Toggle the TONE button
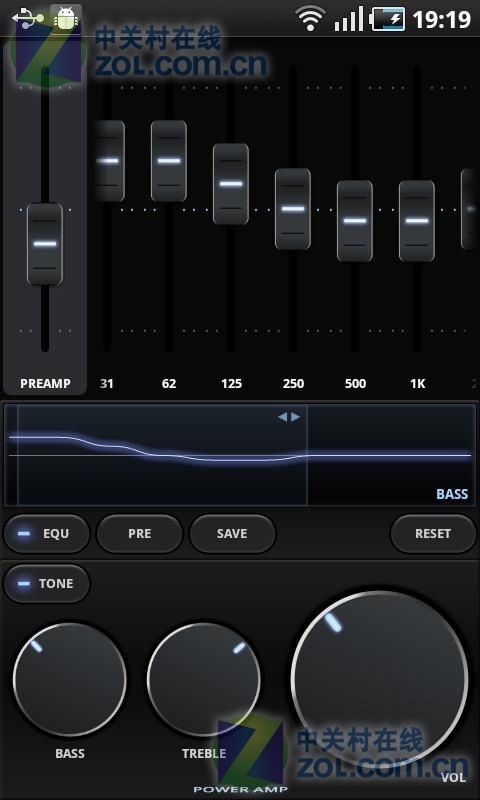The height and width of the screenshot is (800, 480). coord(46,584)
